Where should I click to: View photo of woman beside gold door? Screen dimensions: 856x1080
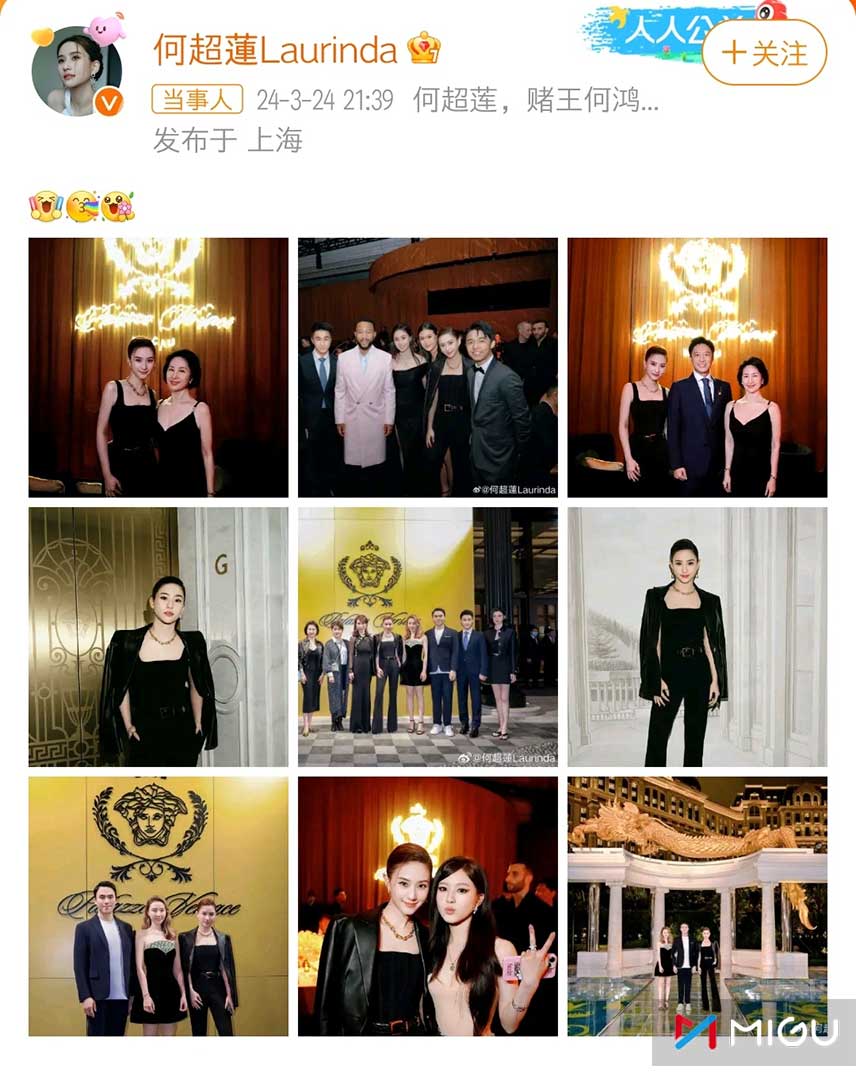tap(158, 637)
